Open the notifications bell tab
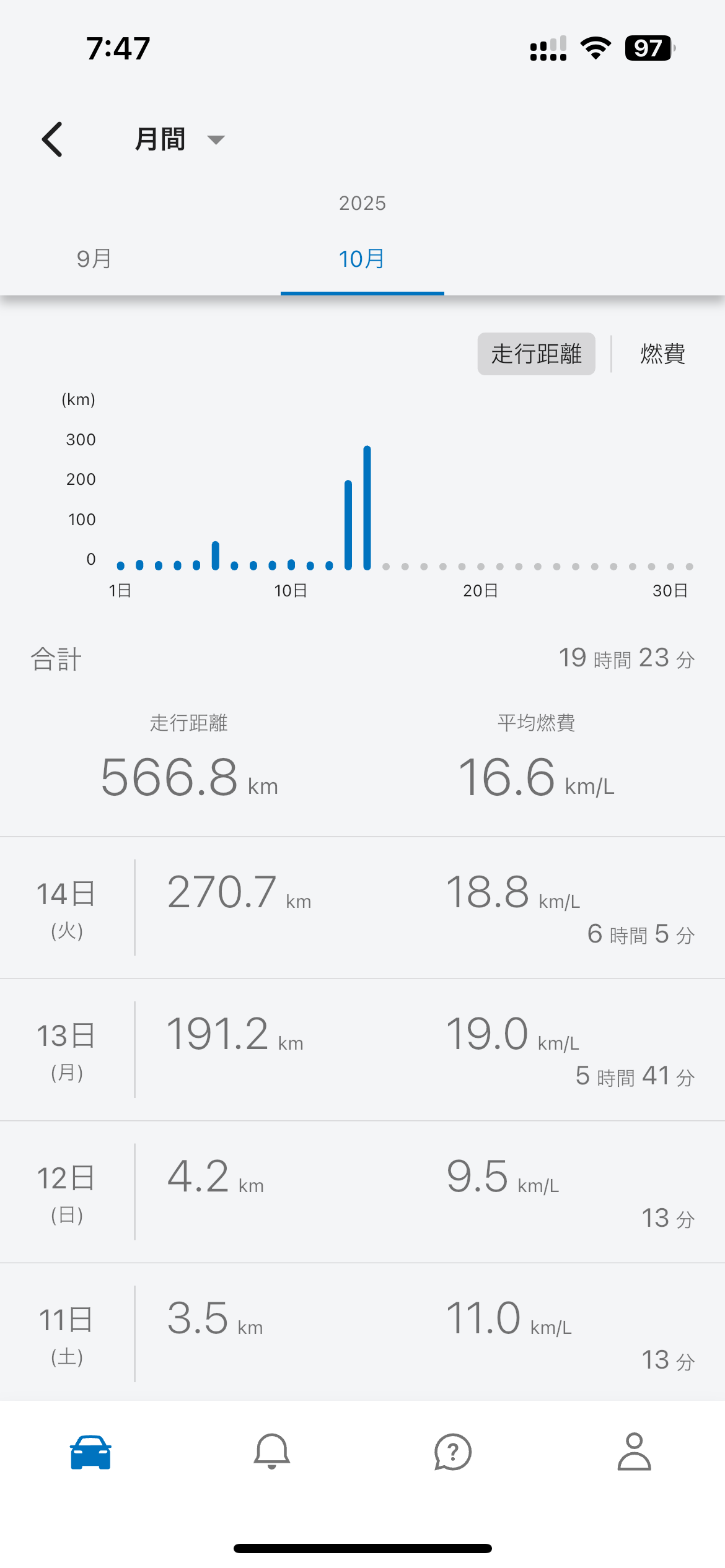 272,1452
